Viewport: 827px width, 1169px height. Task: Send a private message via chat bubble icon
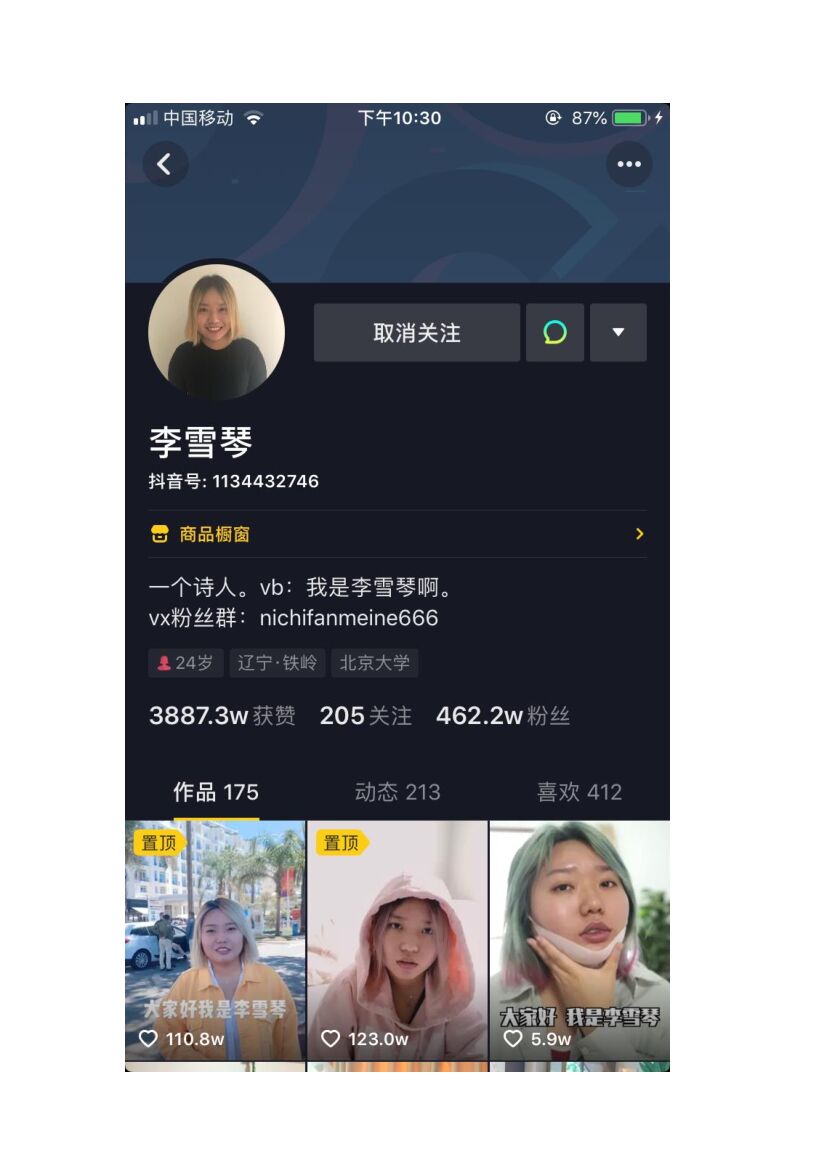tap(555, 333)
